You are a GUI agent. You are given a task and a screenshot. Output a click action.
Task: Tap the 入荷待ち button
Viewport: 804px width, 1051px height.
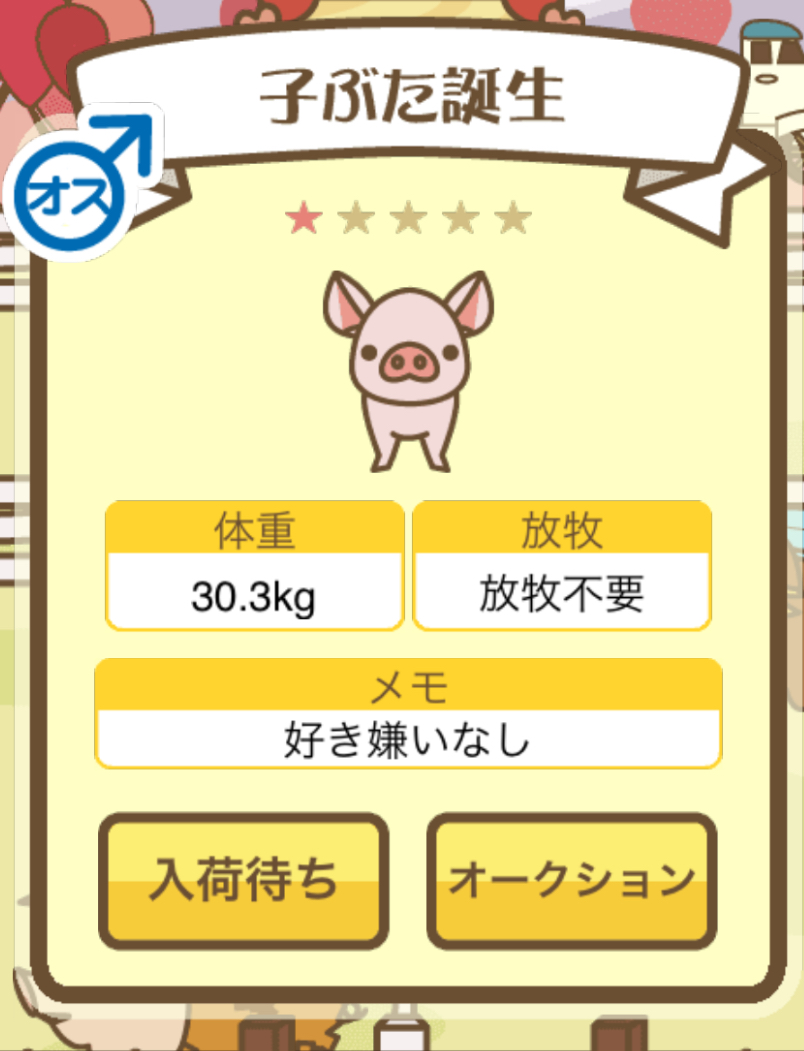click(x=243, y=880)
